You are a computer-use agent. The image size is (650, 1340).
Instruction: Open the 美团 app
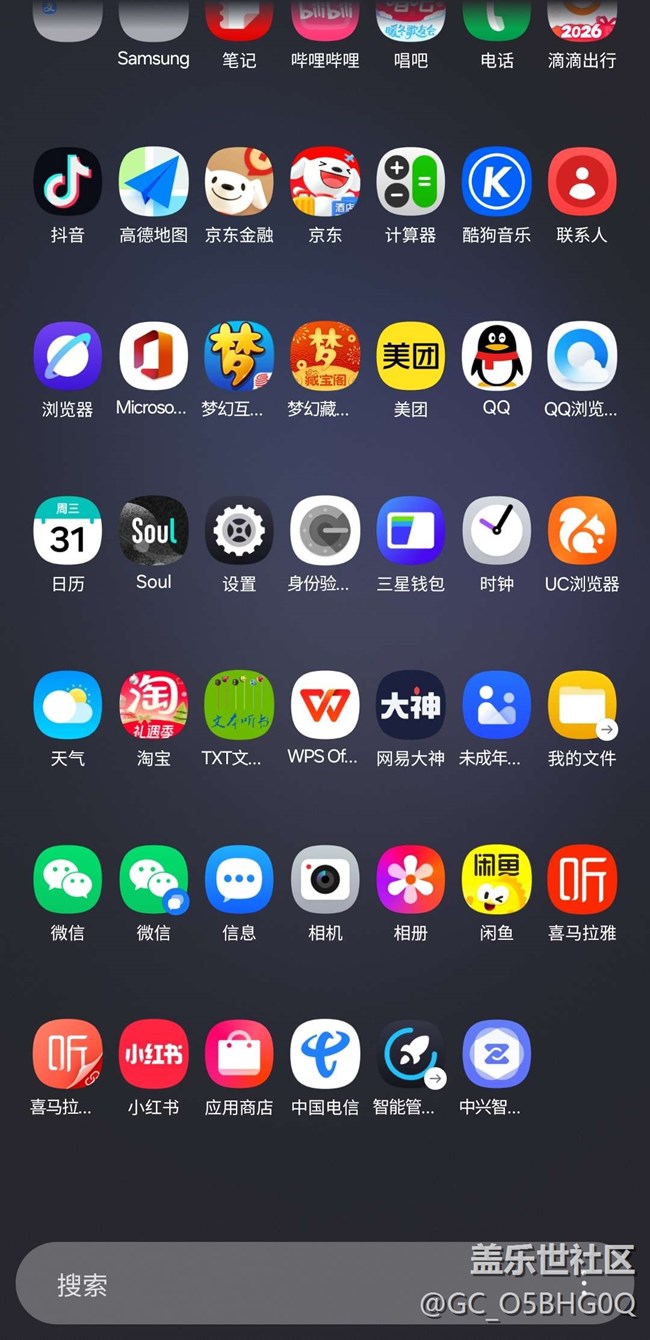point(410,356)
